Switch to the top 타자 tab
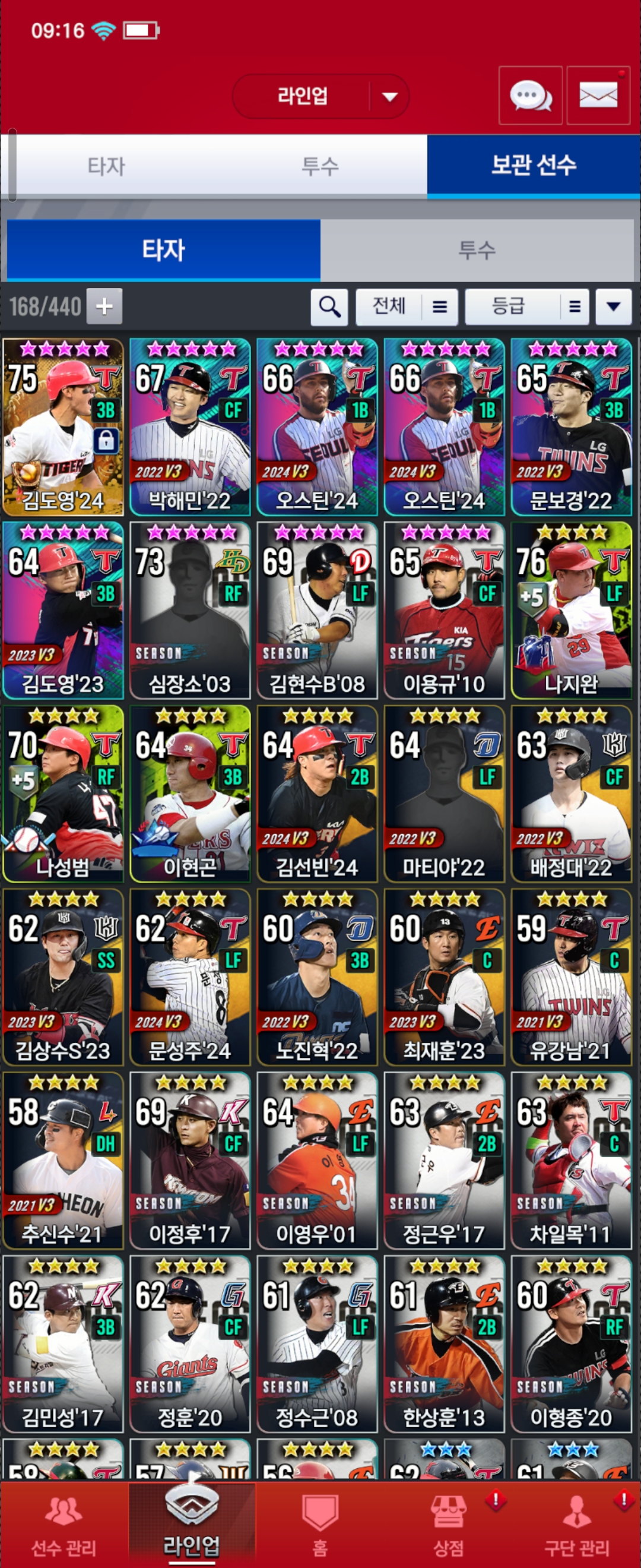This screenshot has height=1568, width=641. [106, 166]
